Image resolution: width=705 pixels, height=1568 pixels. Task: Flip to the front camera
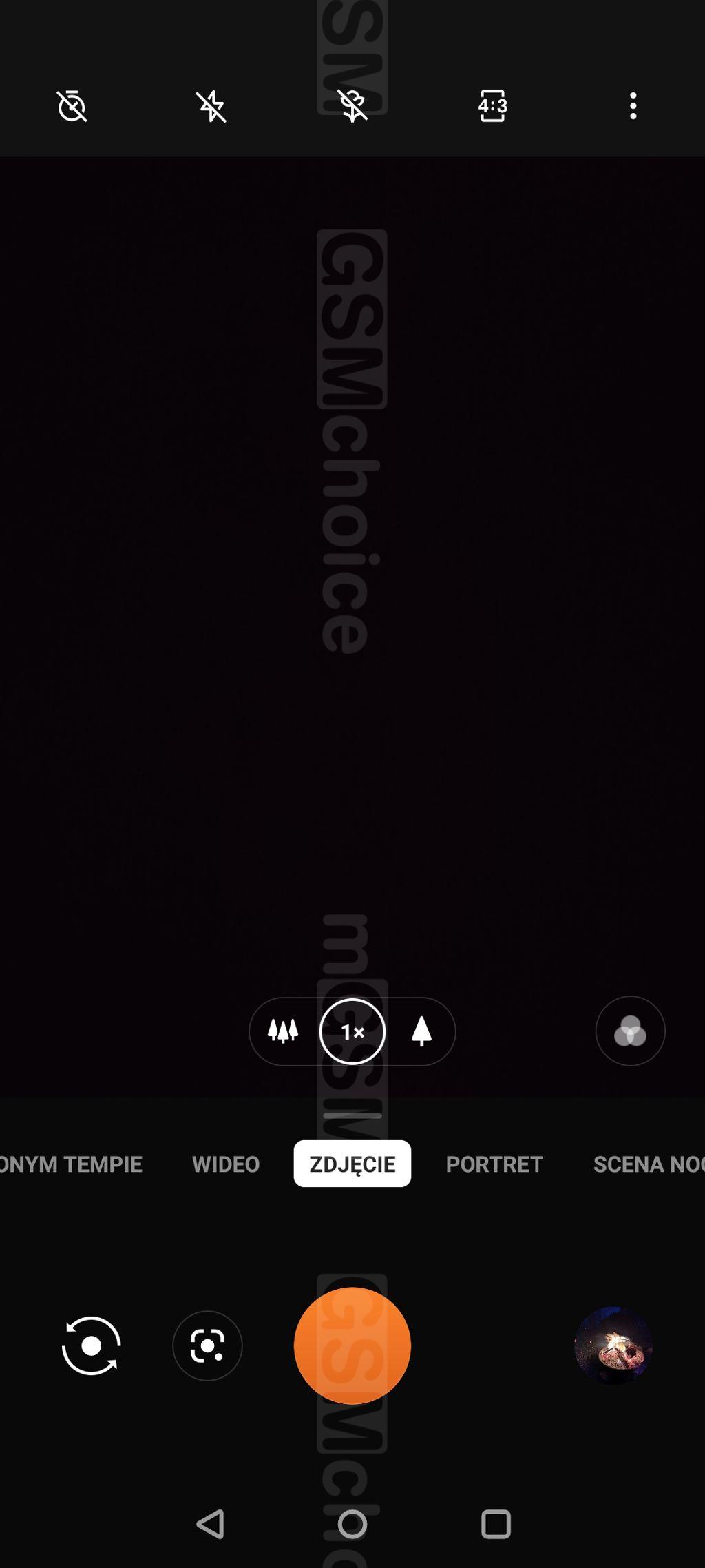pos(91,1345)
